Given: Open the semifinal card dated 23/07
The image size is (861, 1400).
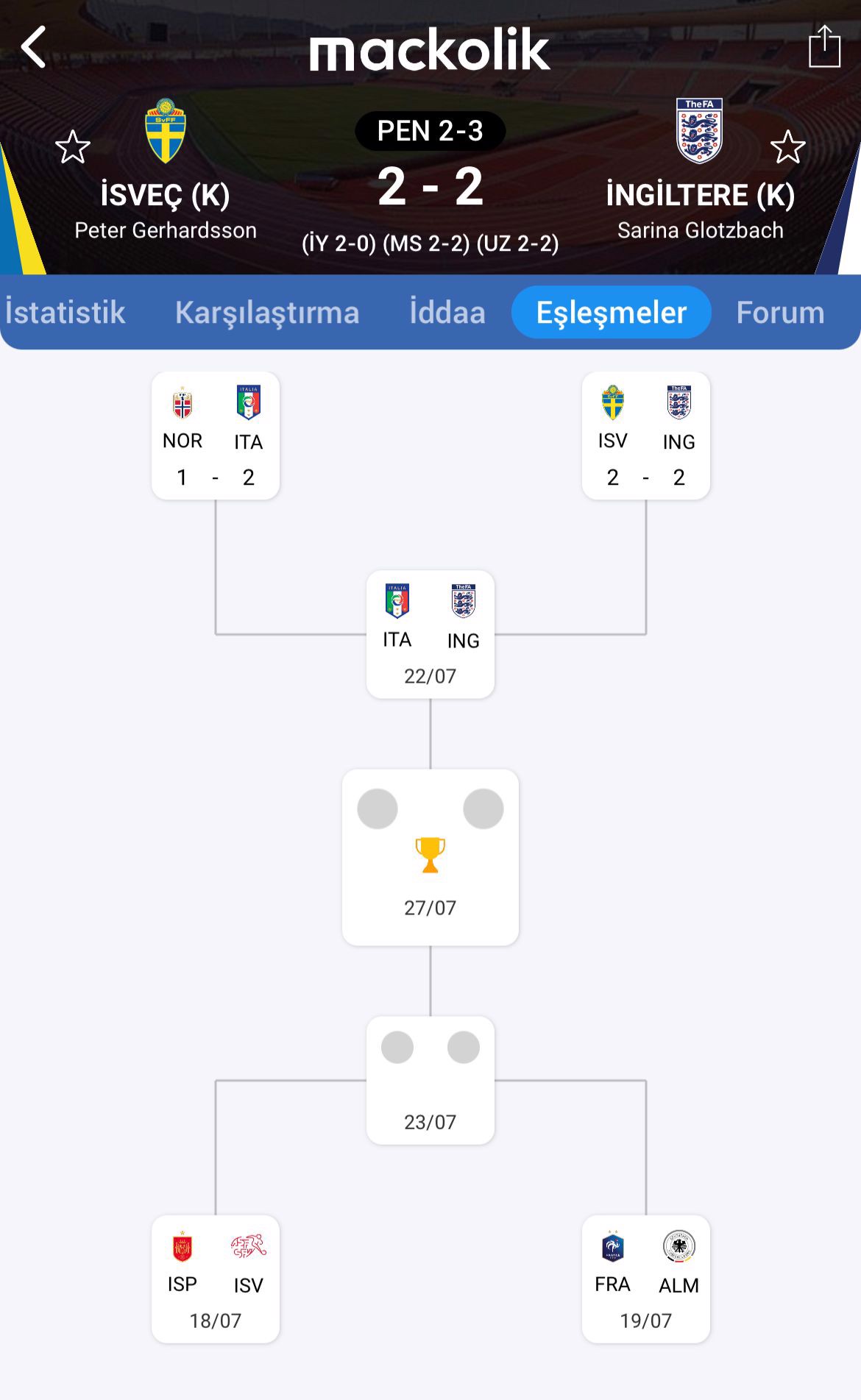Looking at the screenshot, I should click(431, 1080).
